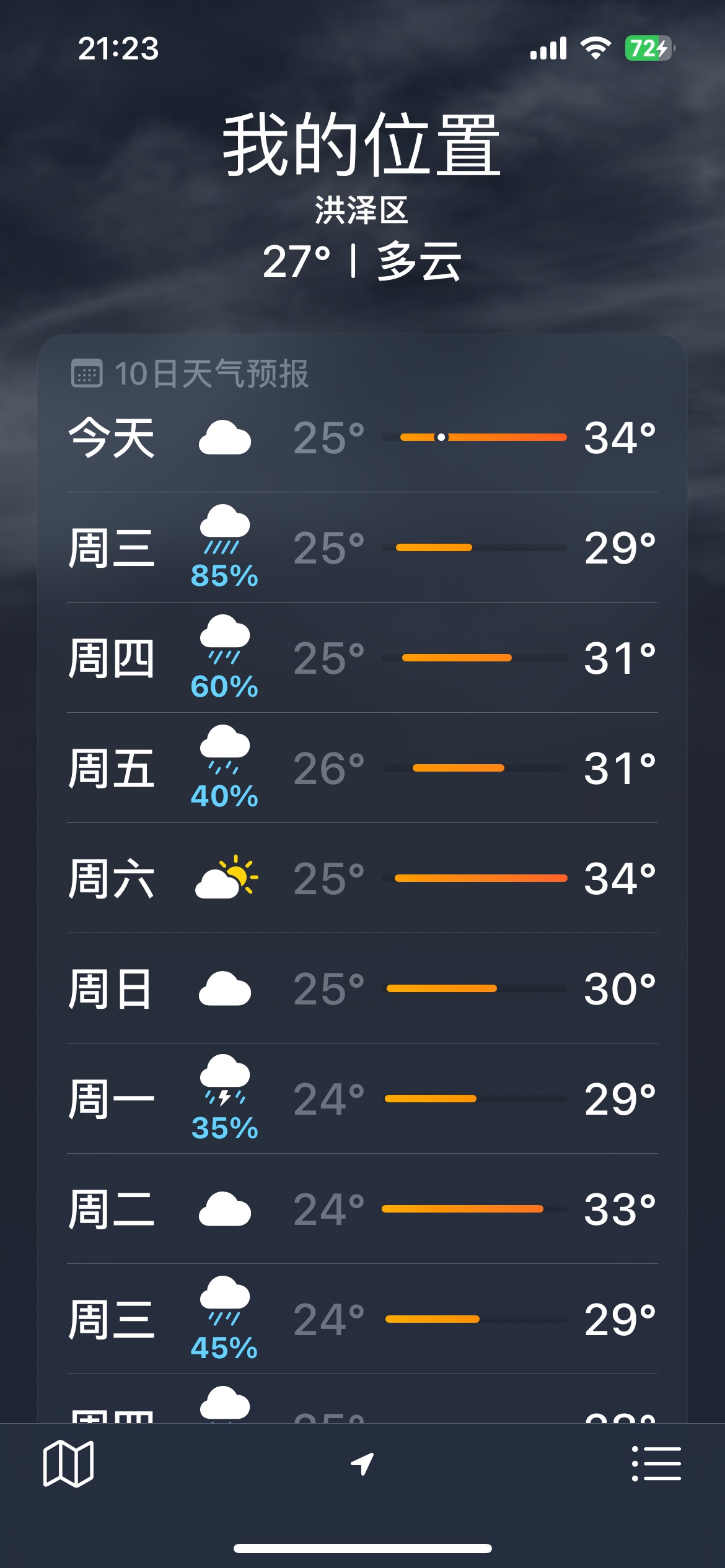The width and height of the screenshot is (725, 1568).
Task: View the 周五 forecast details
Action: 362,768
